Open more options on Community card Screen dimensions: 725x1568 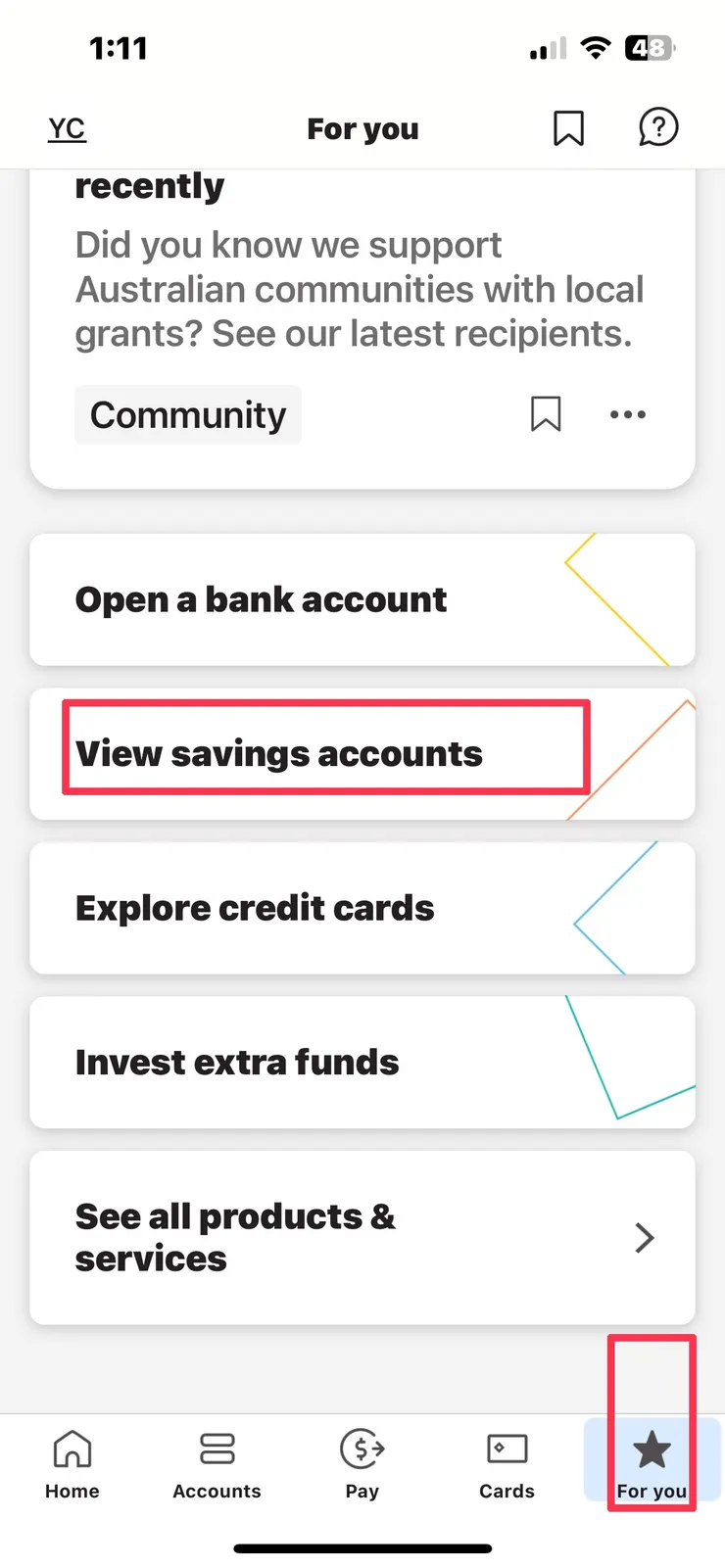[627, 414]
